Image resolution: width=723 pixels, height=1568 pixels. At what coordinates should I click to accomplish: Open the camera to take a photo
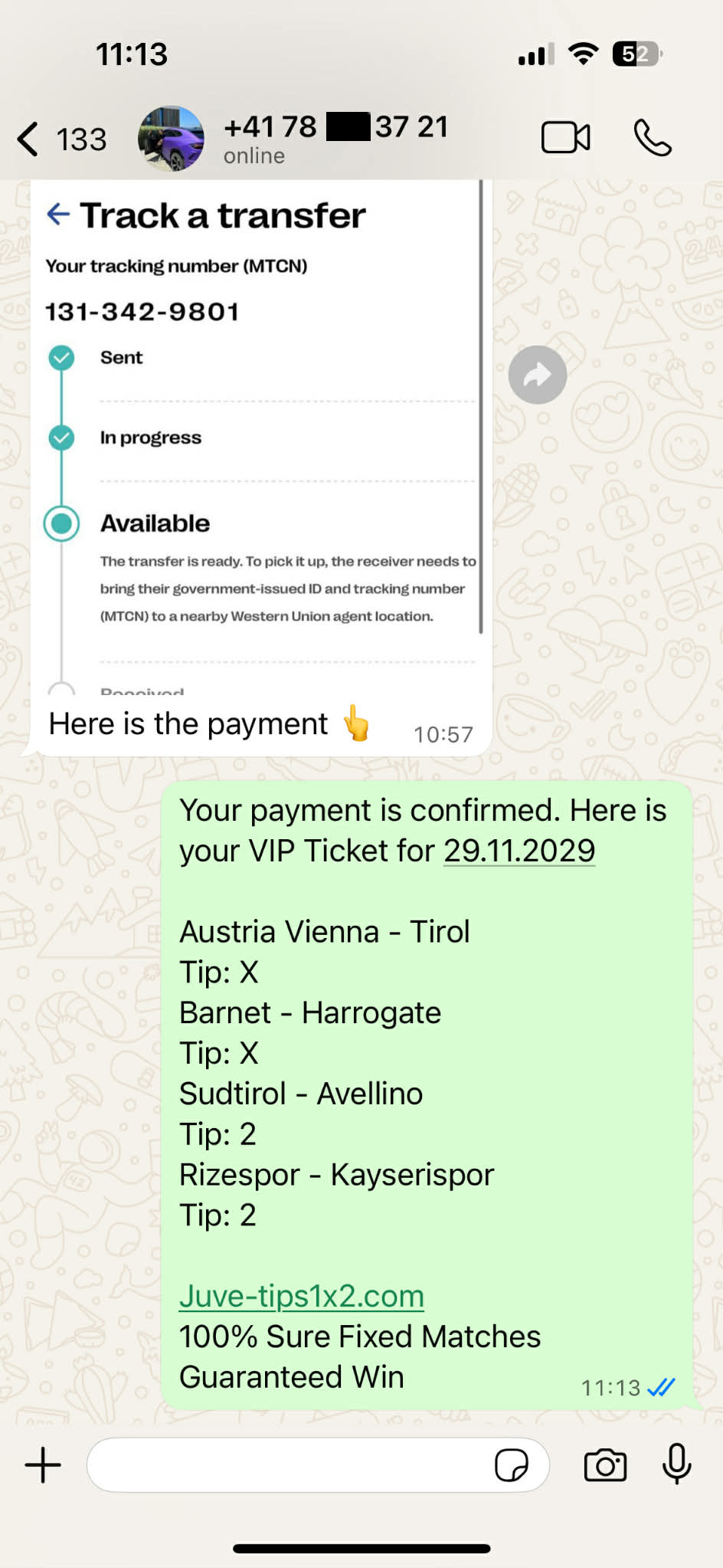[605, 1465]
